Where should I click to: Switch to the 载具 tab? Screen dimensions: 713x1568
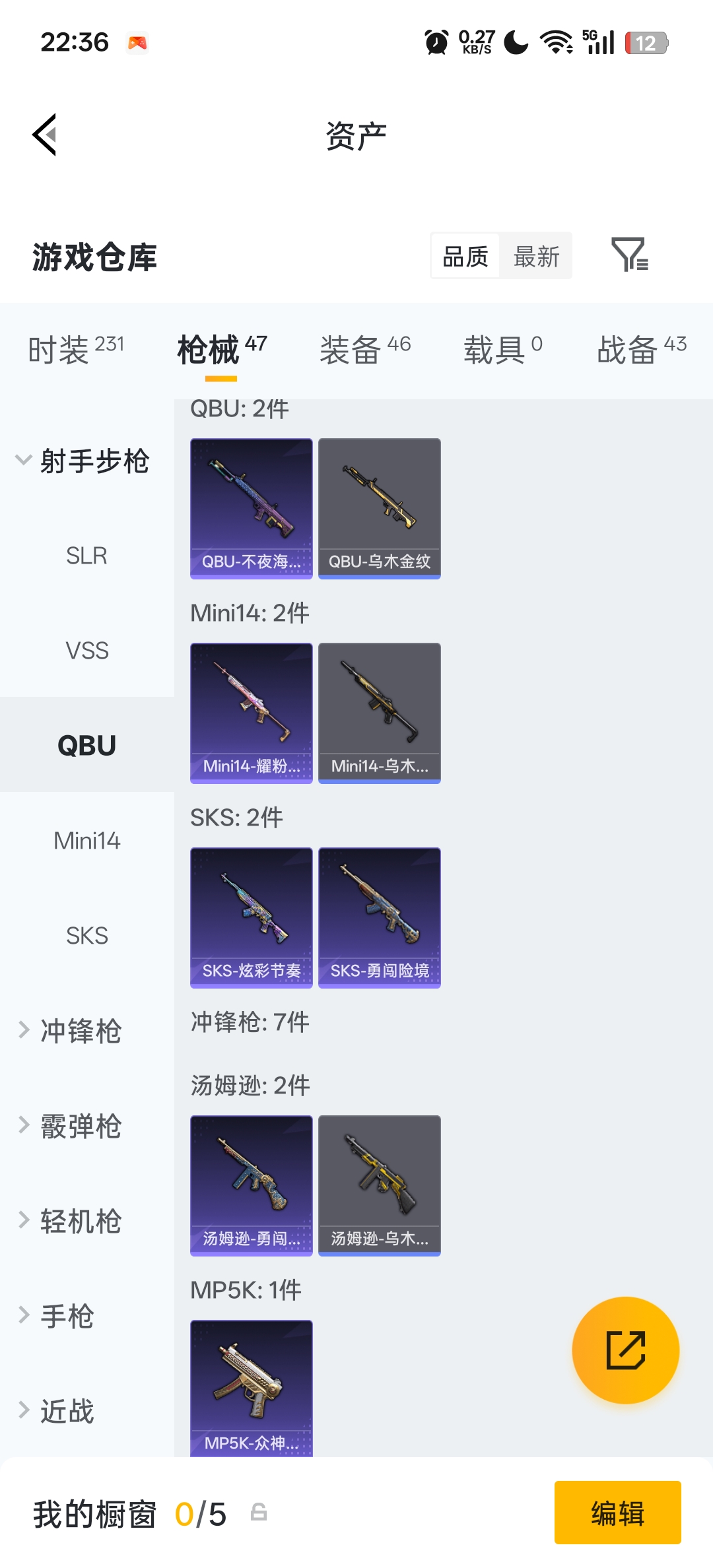(x=502, y=348)
